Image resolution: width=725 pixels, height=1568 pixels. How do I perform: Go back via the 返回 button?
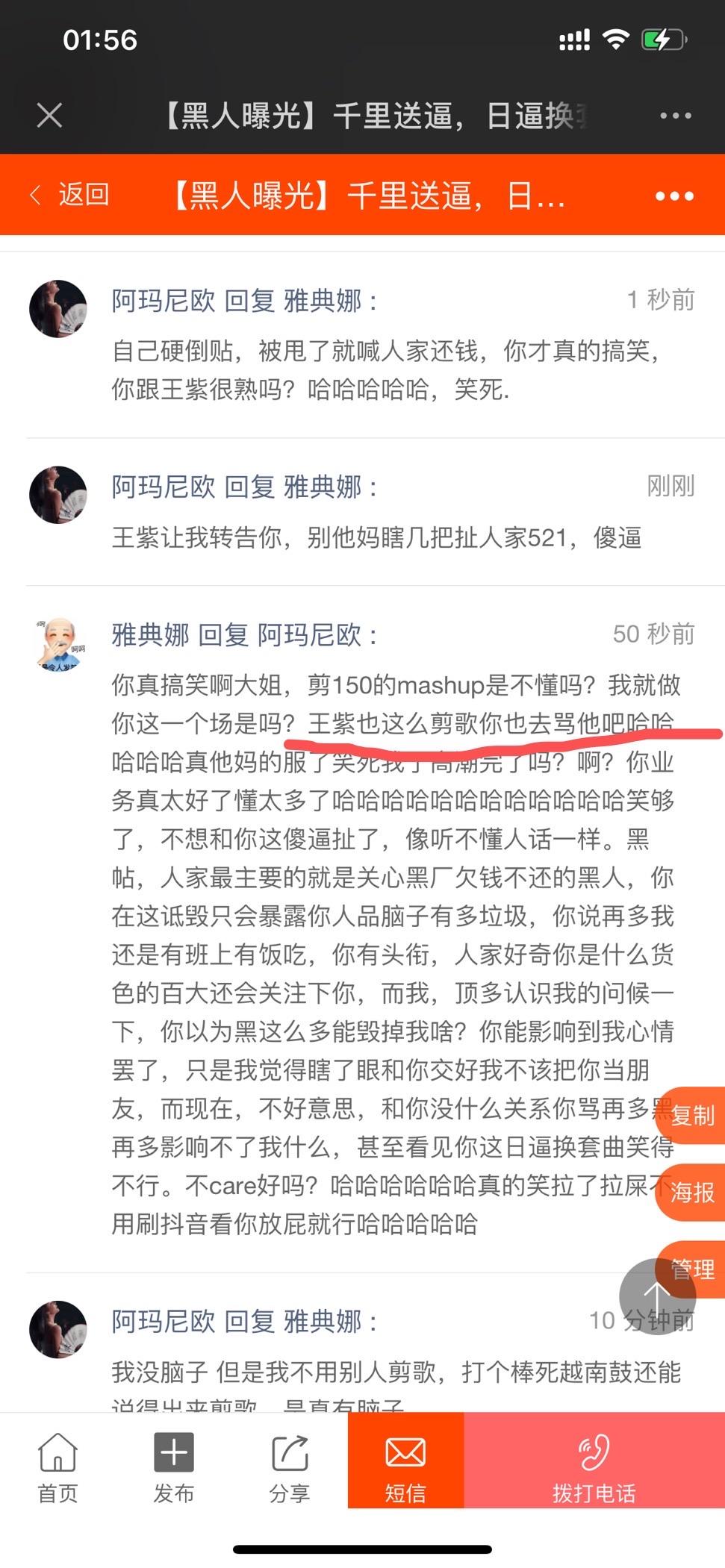(x=70, y=195)
